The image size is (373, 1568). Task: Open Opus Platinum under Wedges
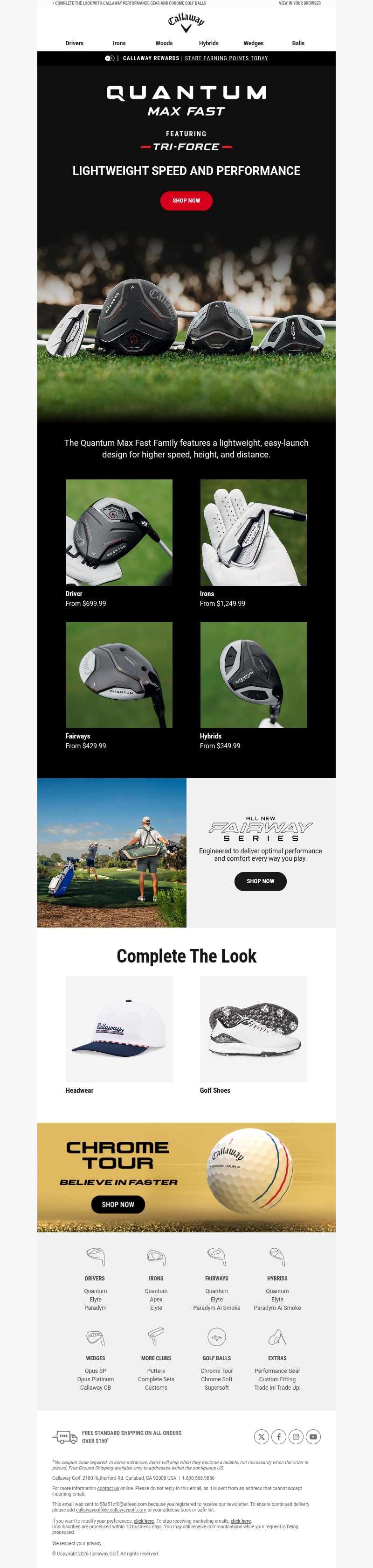pyautogui.click(x=96, y=1379)
